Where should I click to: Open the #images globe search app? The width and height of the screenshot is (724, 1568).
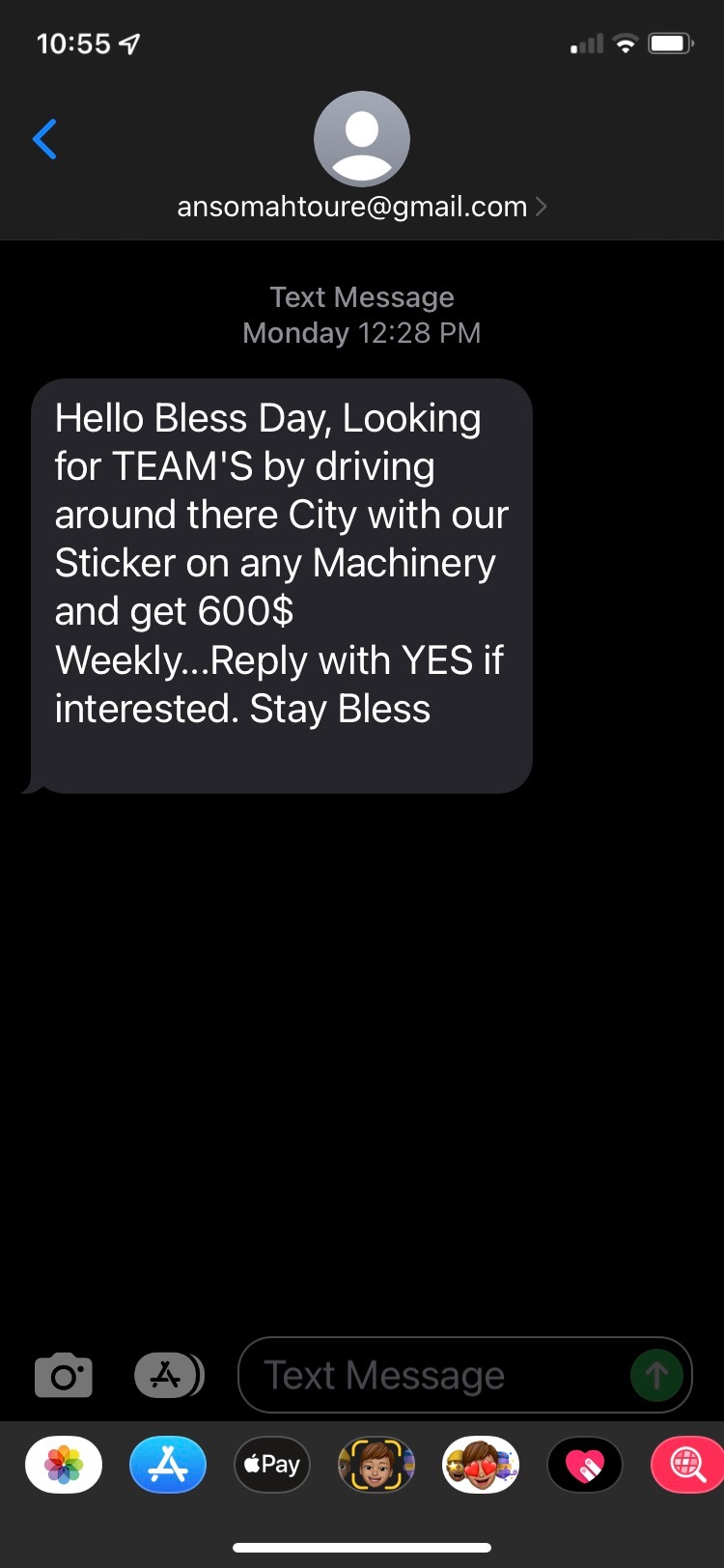pyautogui.click(x=687, y=1465)
